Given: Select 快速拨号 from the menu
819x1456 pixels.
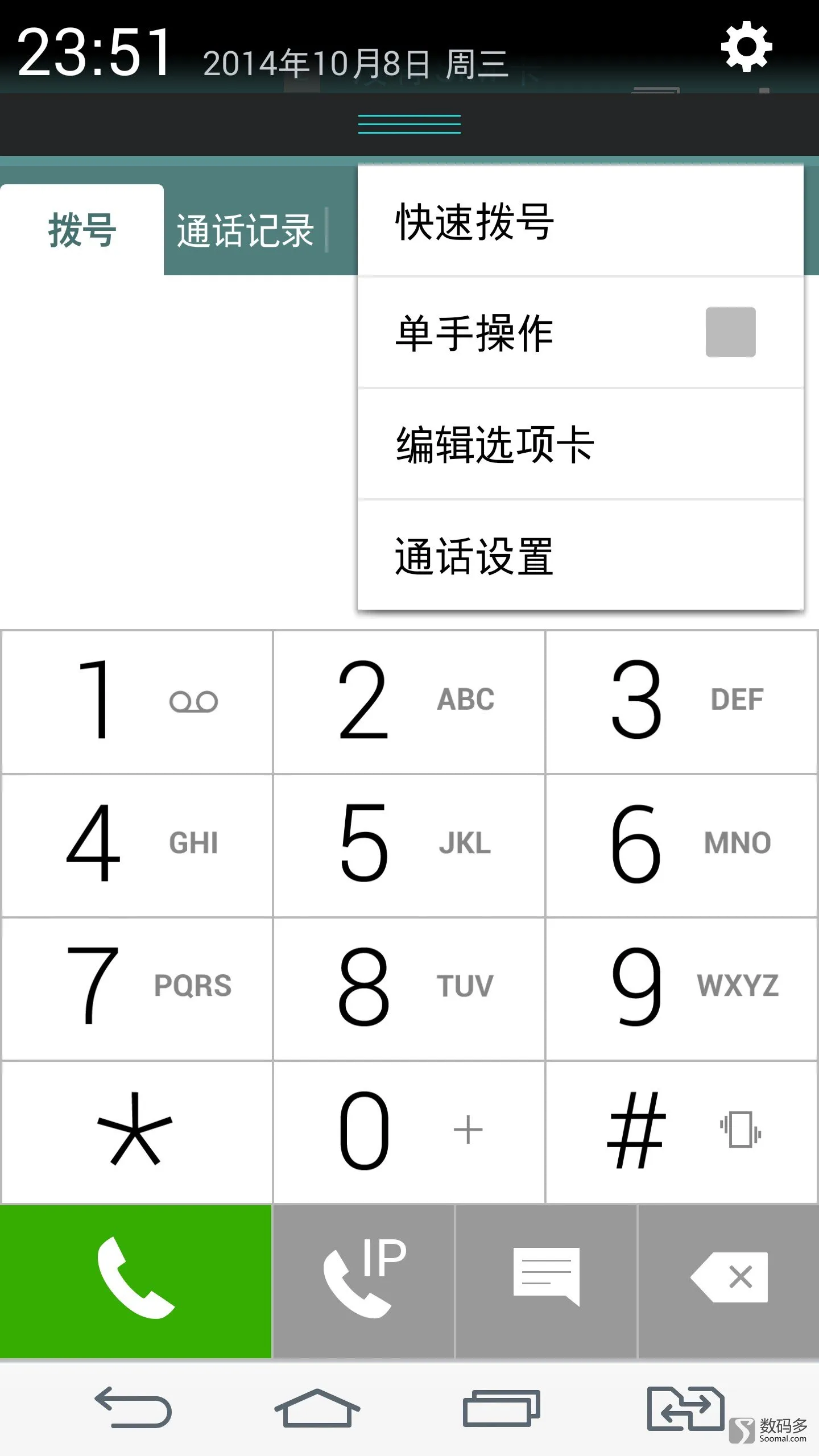Looking at the screenshot, I should pos(580,221).
